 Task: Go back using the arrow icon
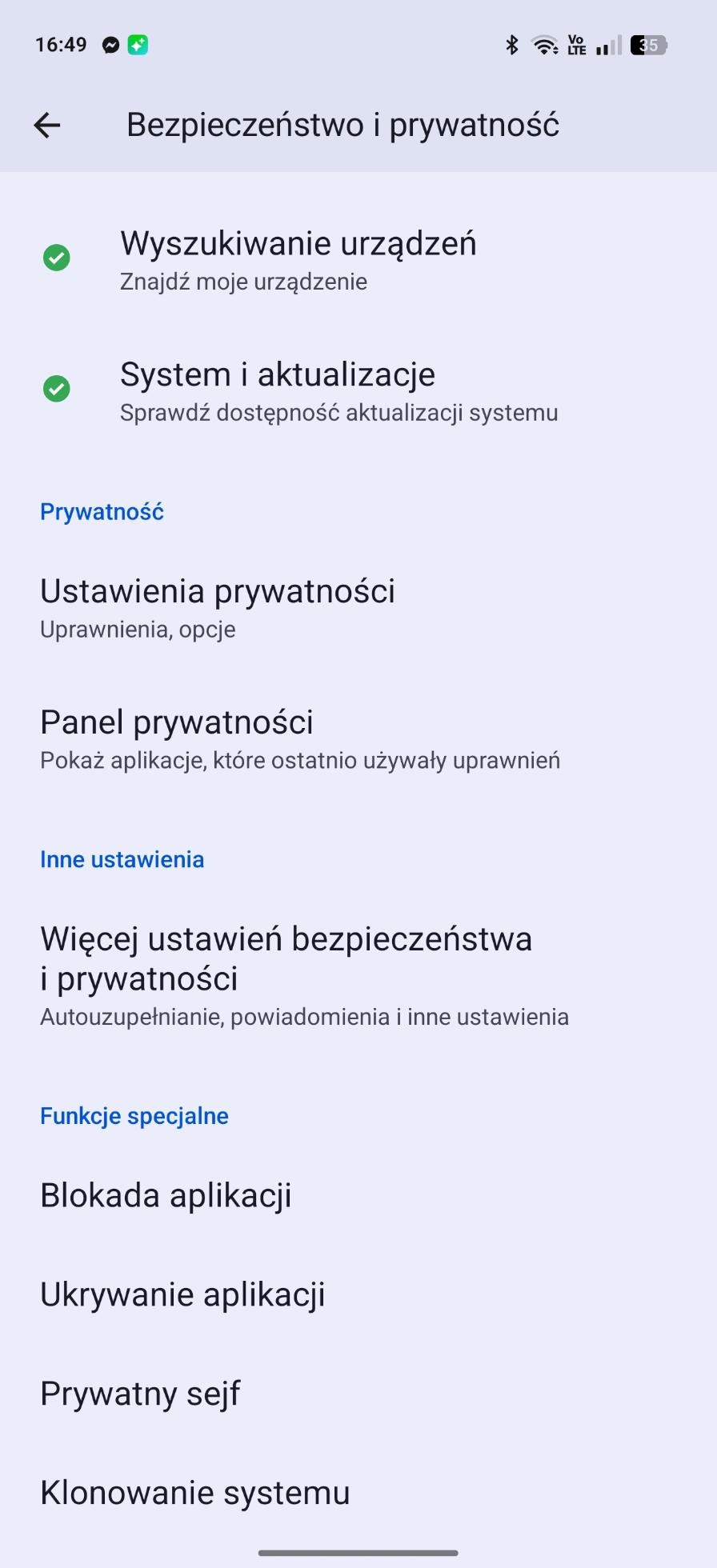coord(47,125)
